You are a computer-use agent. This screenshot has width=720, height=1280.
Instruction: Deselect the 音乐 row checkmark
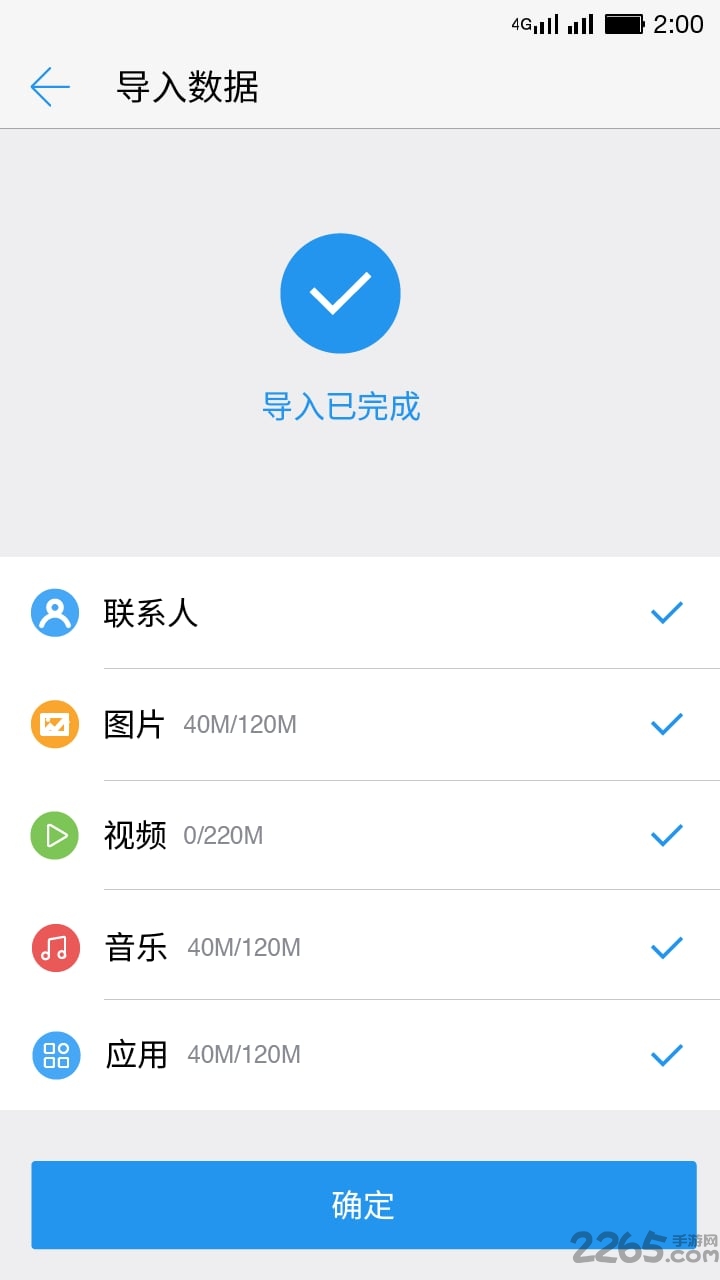pos(666,947)
